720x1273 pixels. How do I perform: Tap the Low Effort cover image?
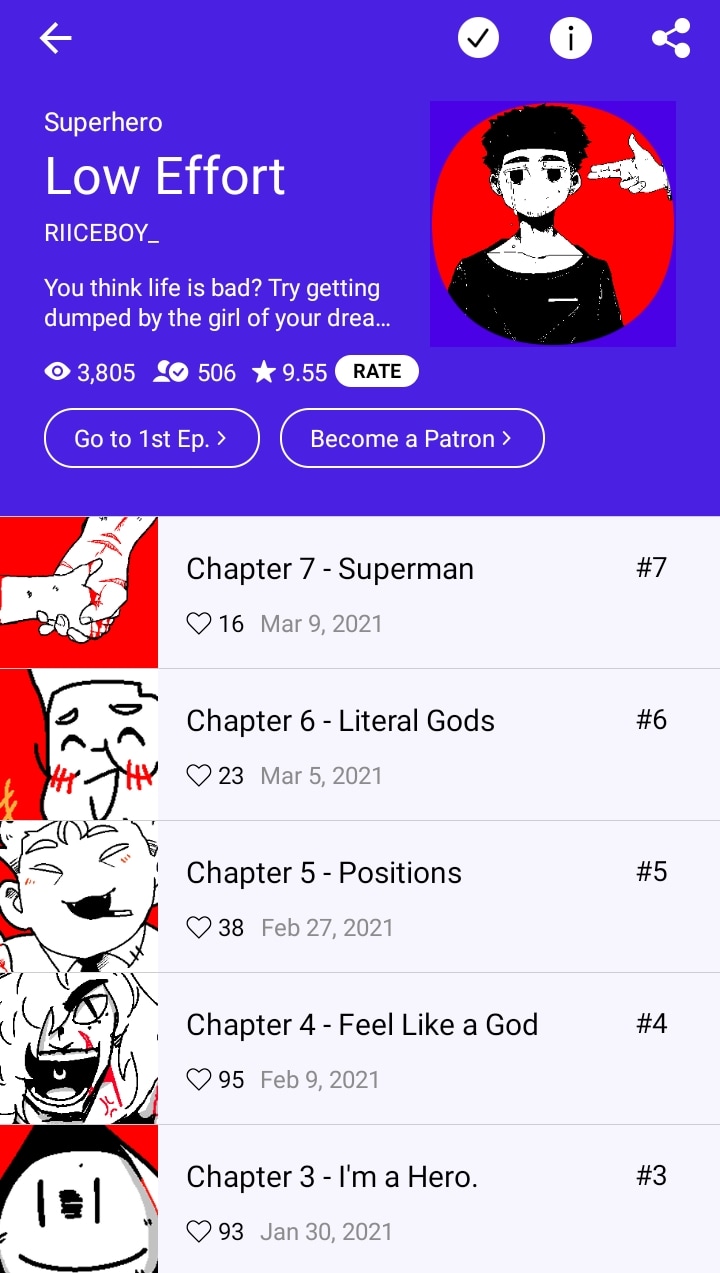tap(553, 224)
